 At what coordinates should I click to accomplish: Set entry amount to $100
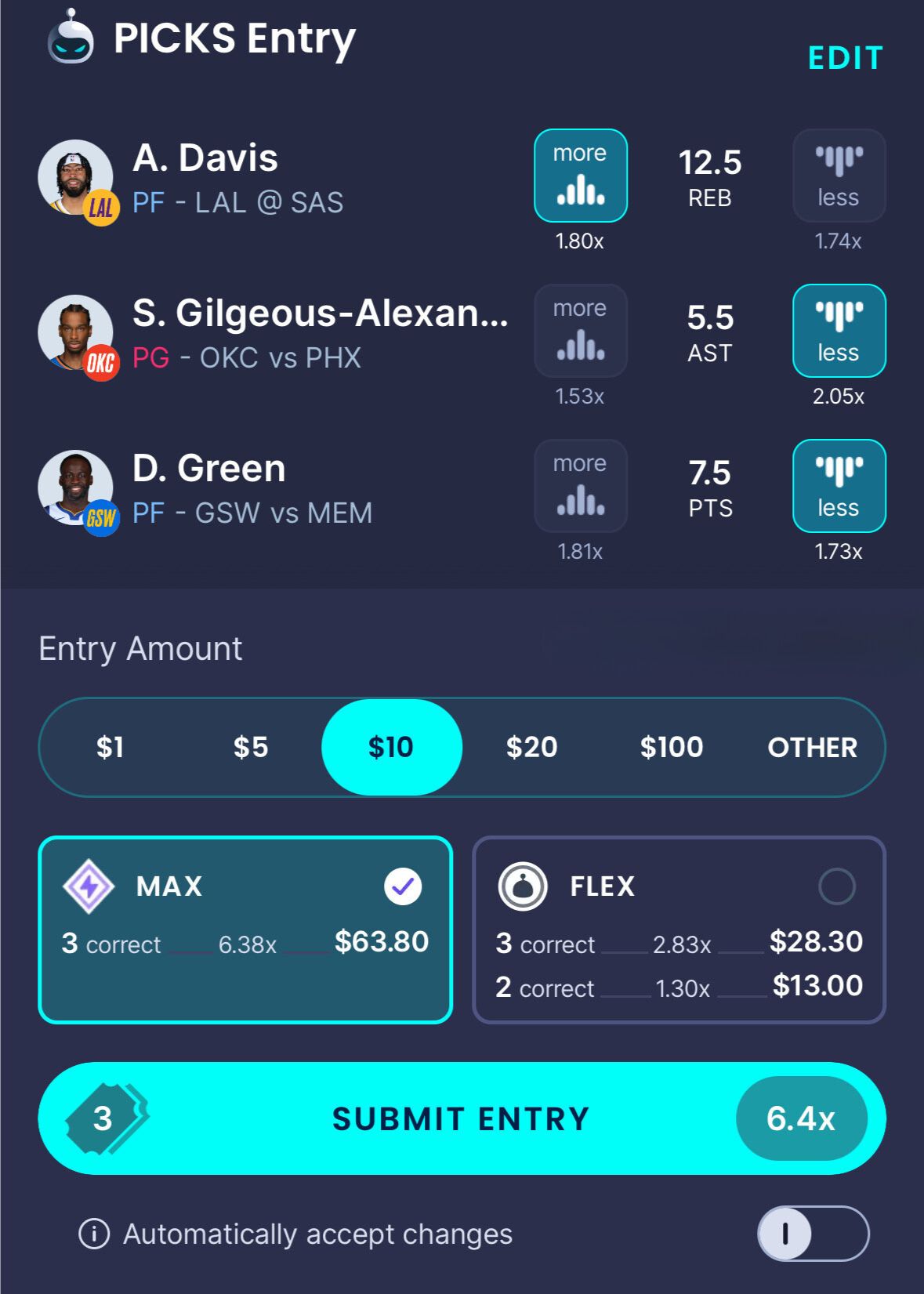672,747
